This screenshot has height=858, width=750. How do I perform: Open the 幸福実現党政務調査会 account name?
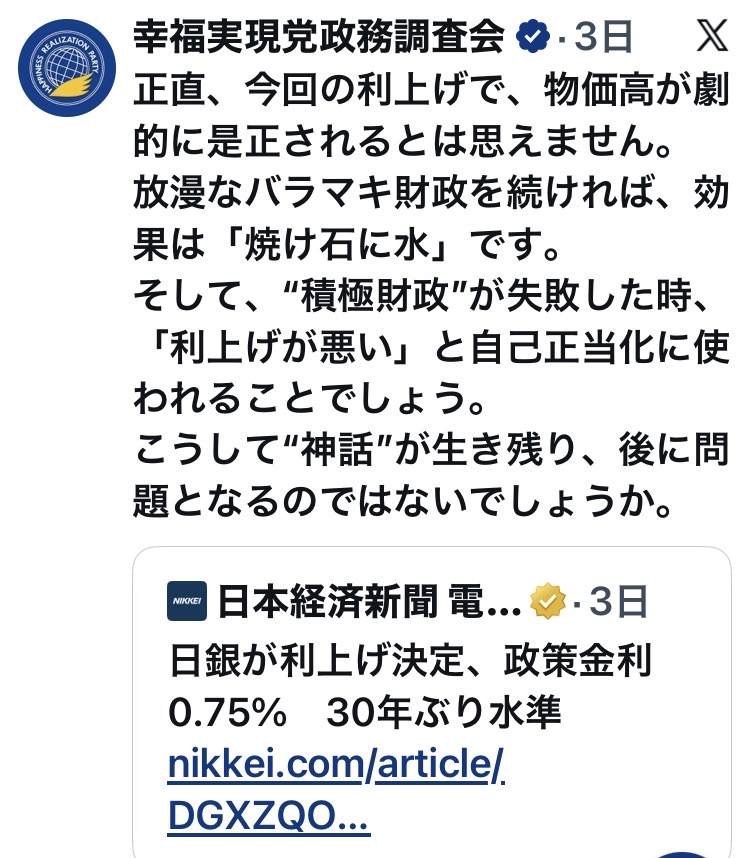(318, 37)
